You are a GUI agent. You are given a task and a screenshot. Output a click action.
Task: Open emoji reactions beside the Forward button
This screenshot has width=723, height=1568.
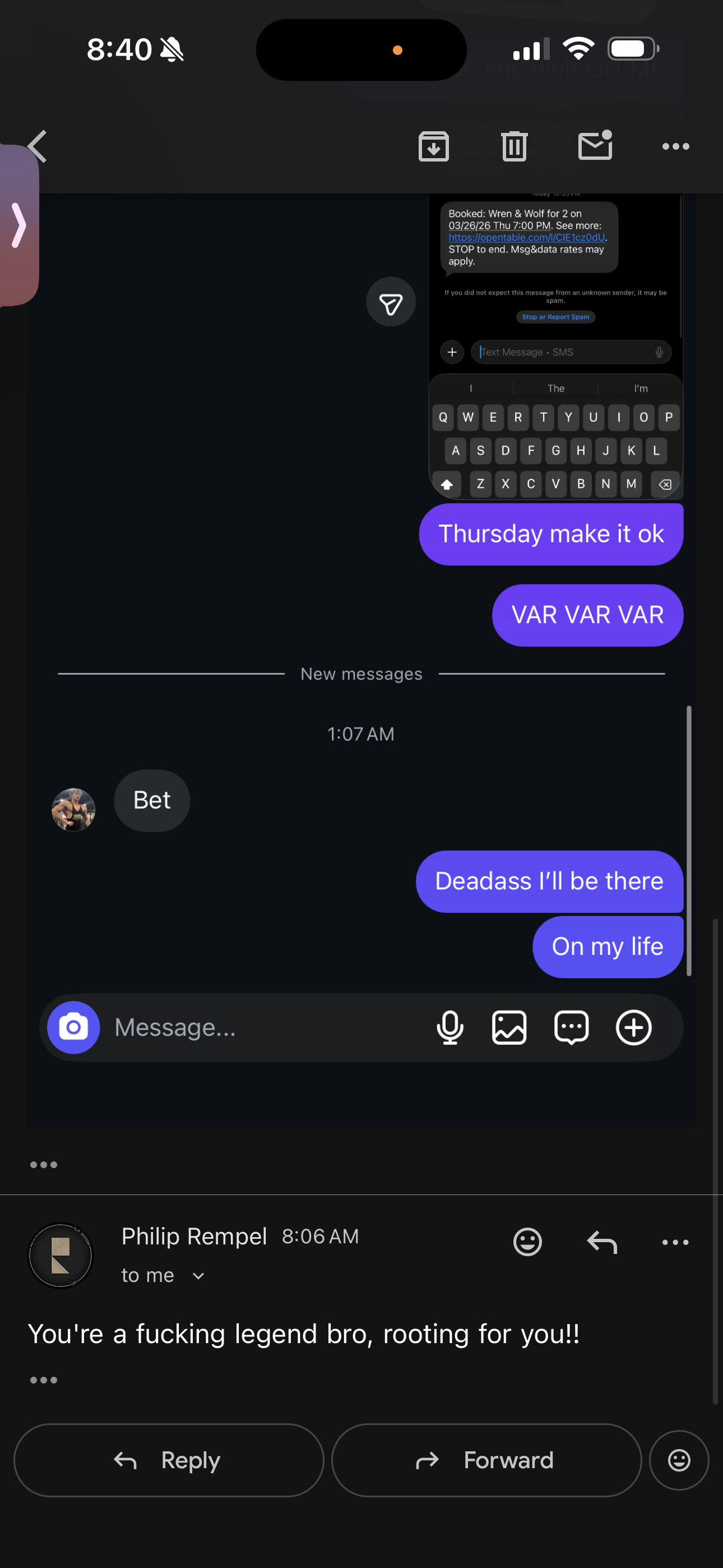679,1460
